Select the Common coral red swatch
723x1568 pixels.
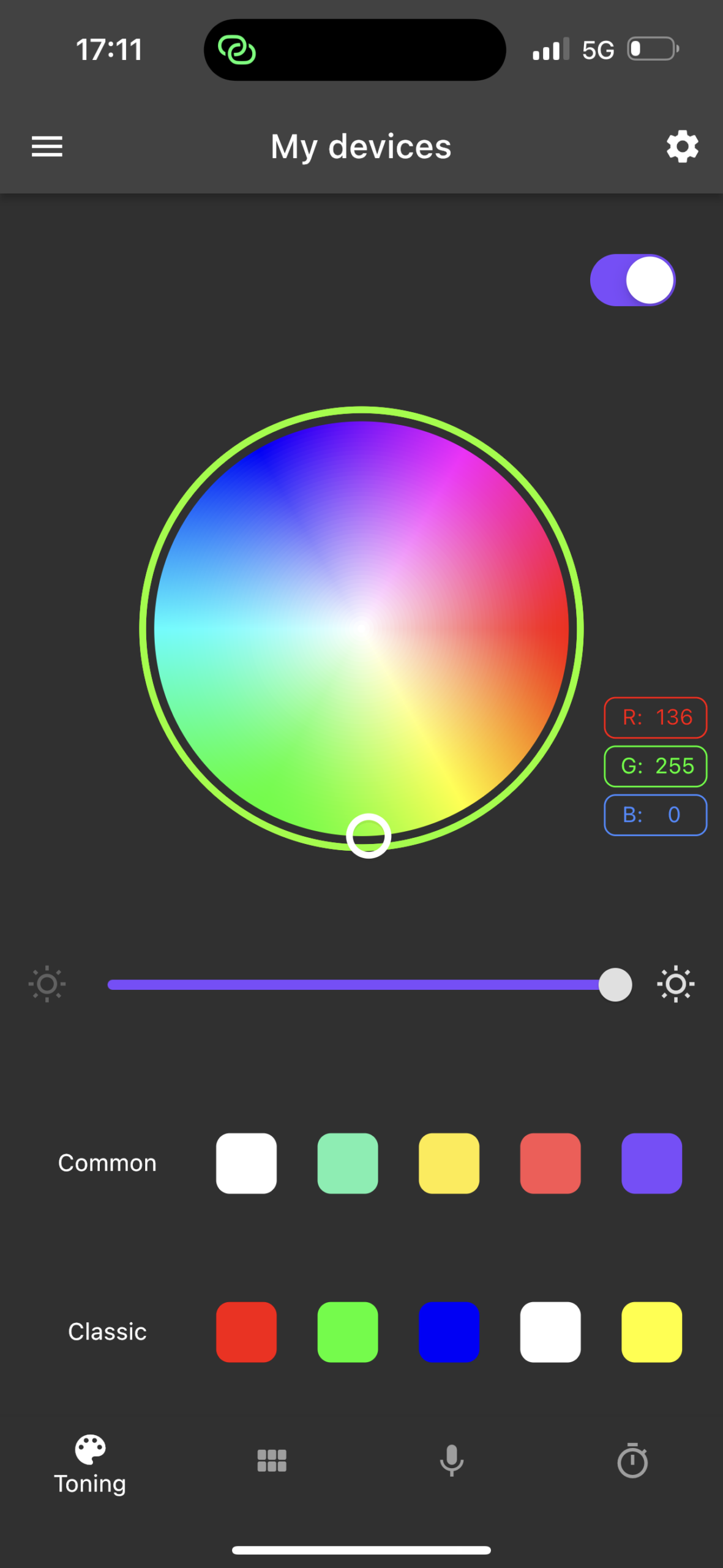tap(550, 1163)
